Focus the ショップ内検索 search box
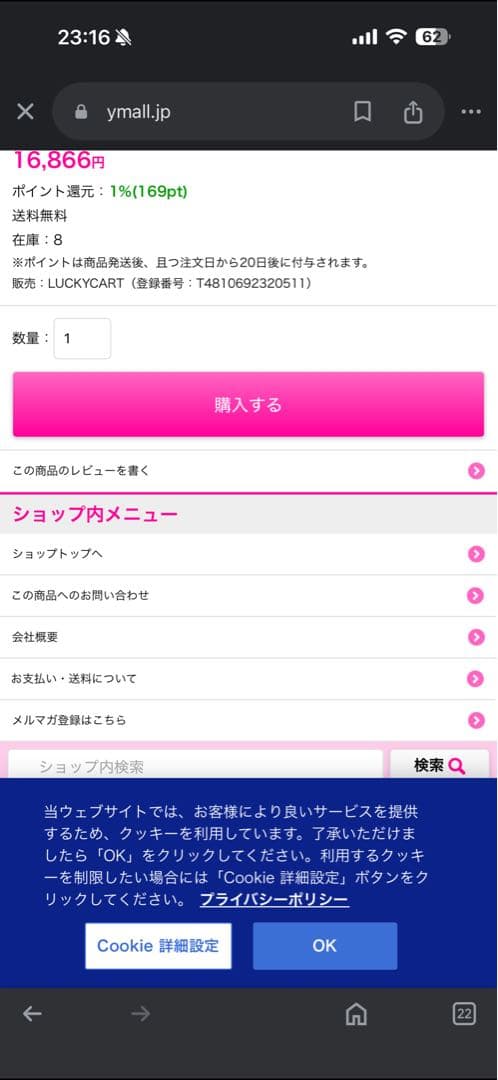This screenshot has height=1080, width=498. 195,765
